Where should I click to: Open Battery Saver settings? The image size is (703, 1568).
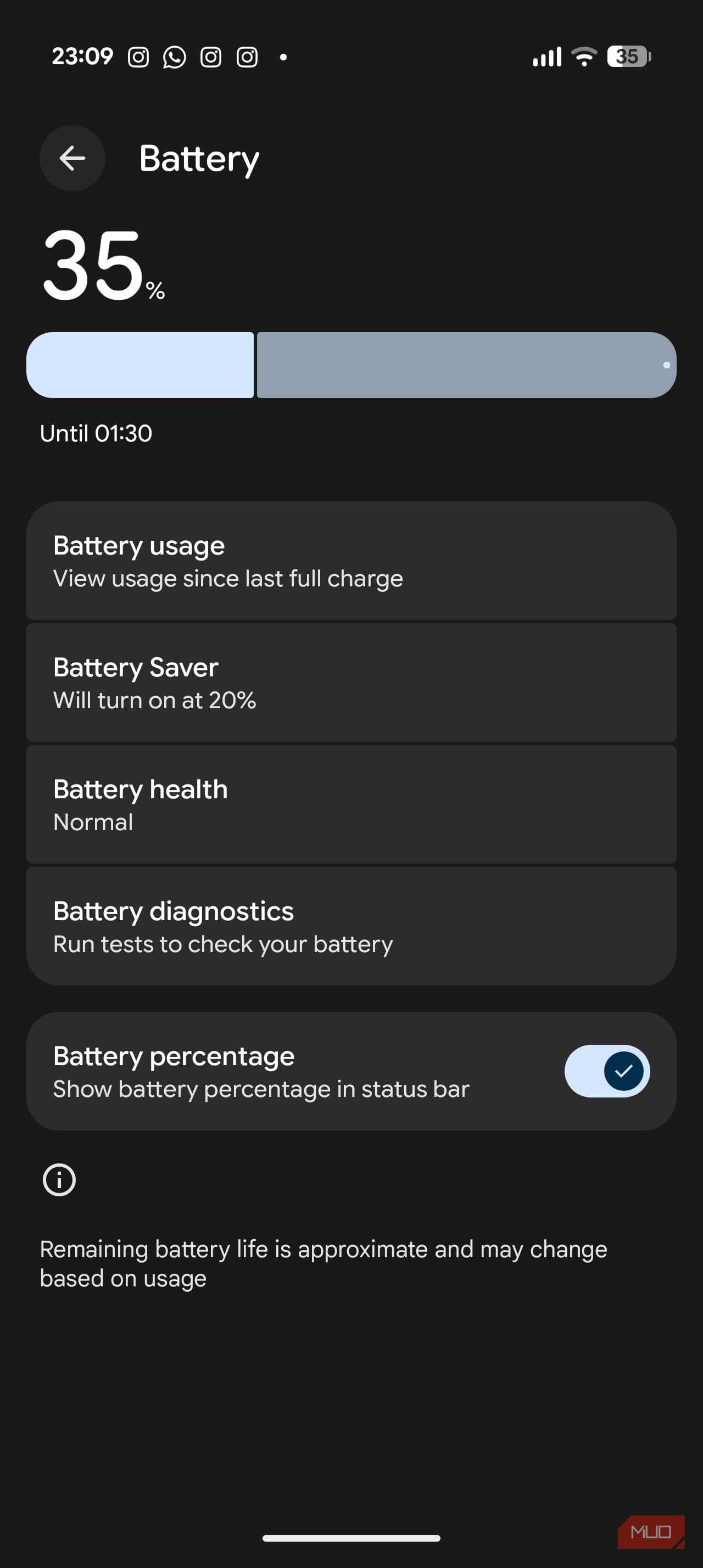(351, 682)
